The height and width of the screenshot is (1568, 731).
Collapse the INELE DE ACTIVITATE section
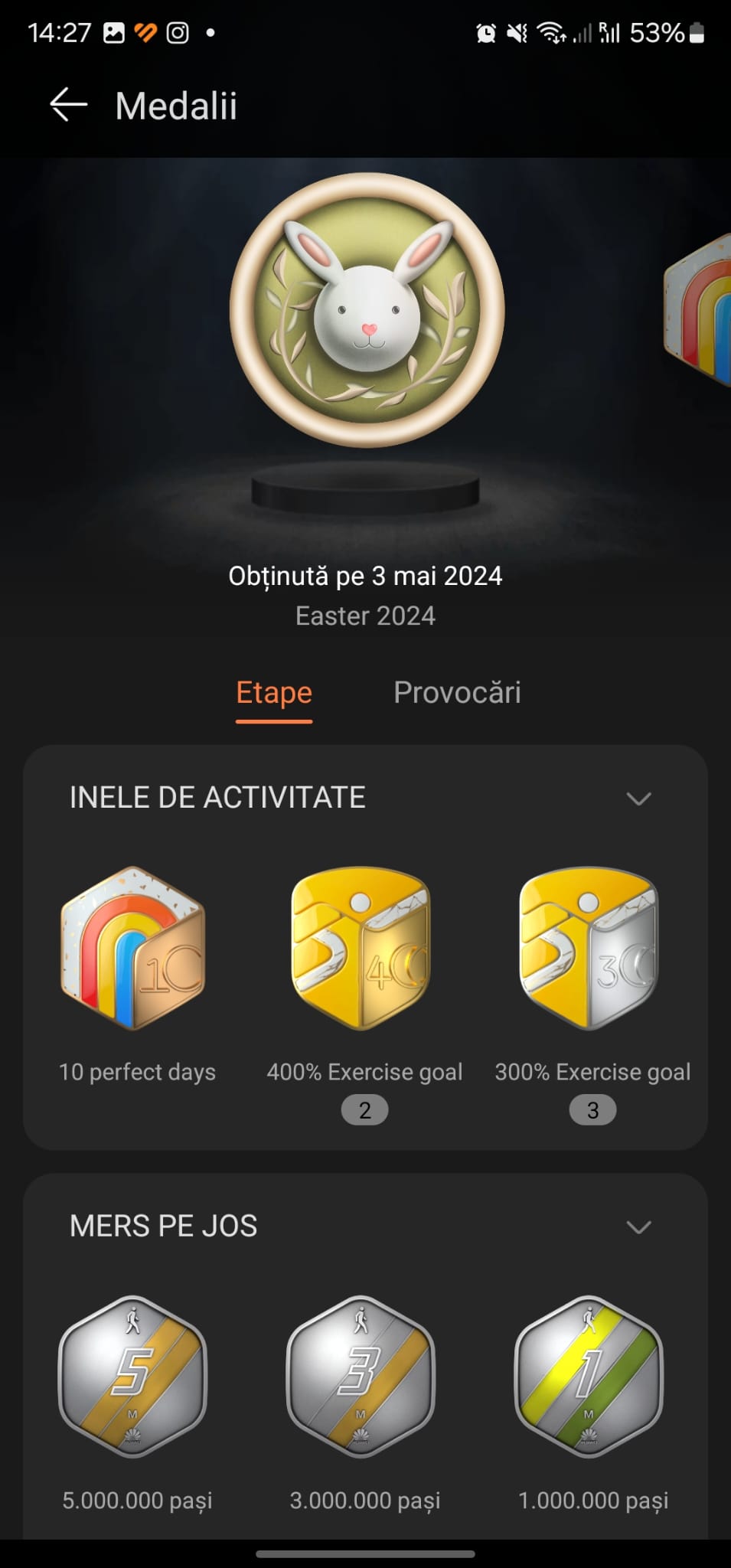[x=638, y=799]
